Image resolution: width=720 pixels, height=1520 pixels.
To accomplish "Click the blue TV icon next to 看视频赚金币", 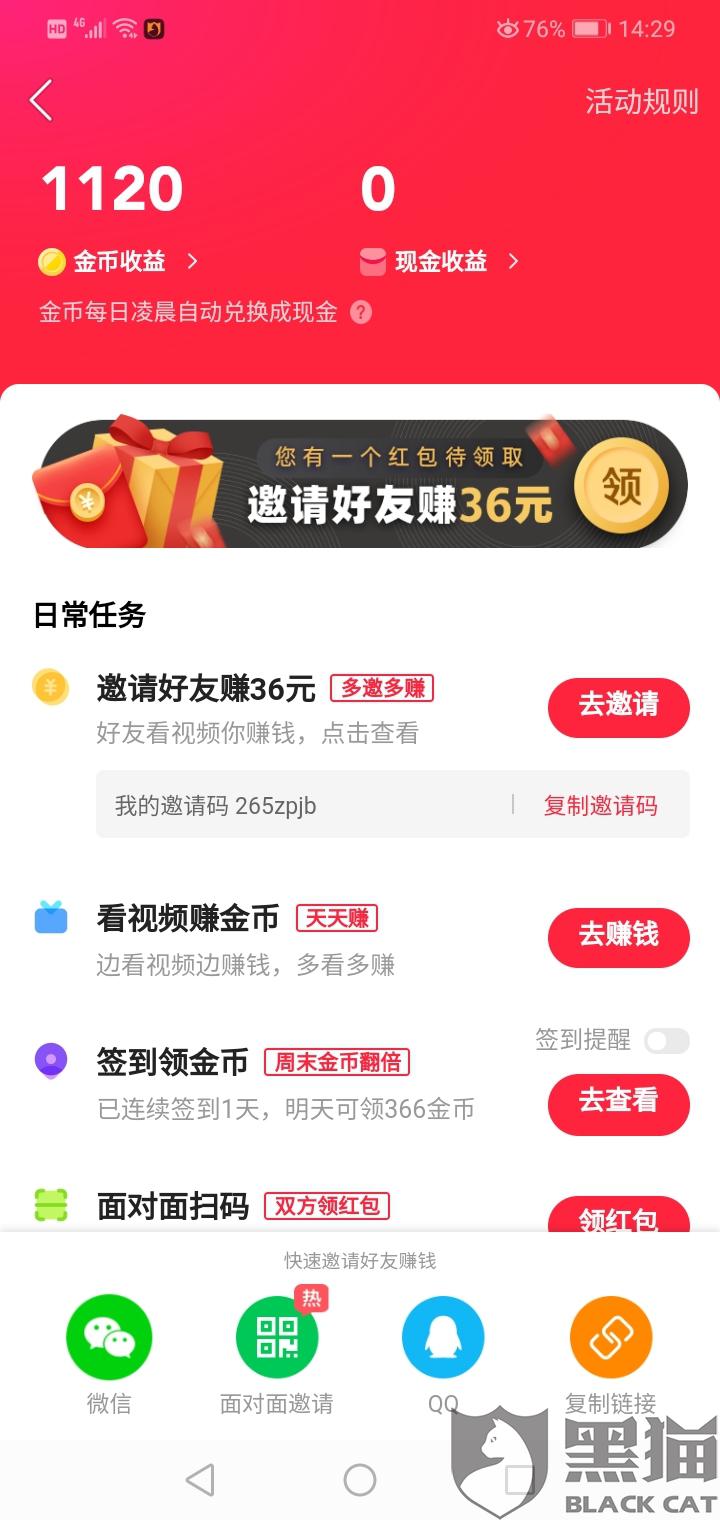I will pyautogui.click(x=51, y=918).
